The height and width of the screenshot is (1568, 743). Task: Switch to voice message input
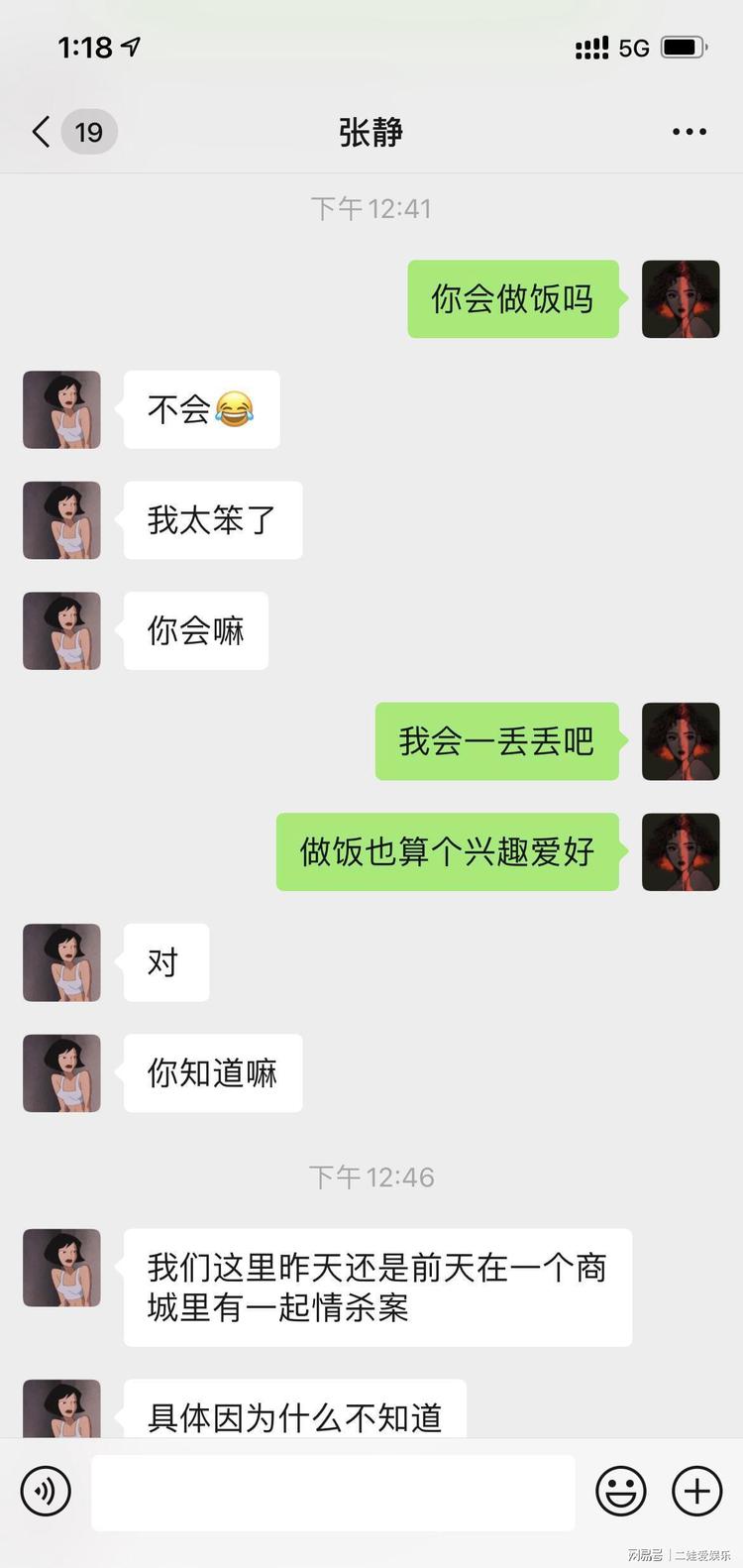click(46, 1491)
